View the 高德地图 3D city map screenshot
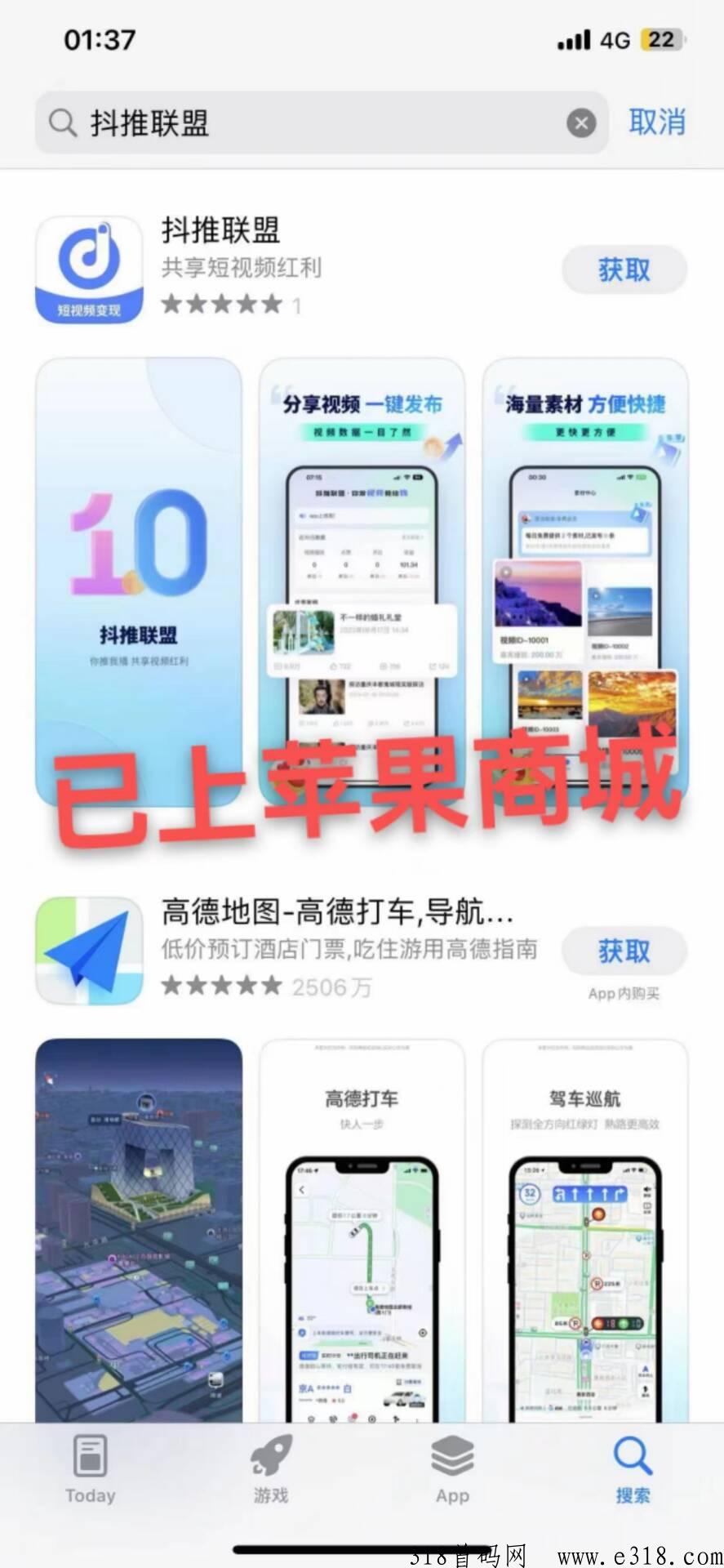Viewport: 724px width, 1568px height. tap(139, 1231)
